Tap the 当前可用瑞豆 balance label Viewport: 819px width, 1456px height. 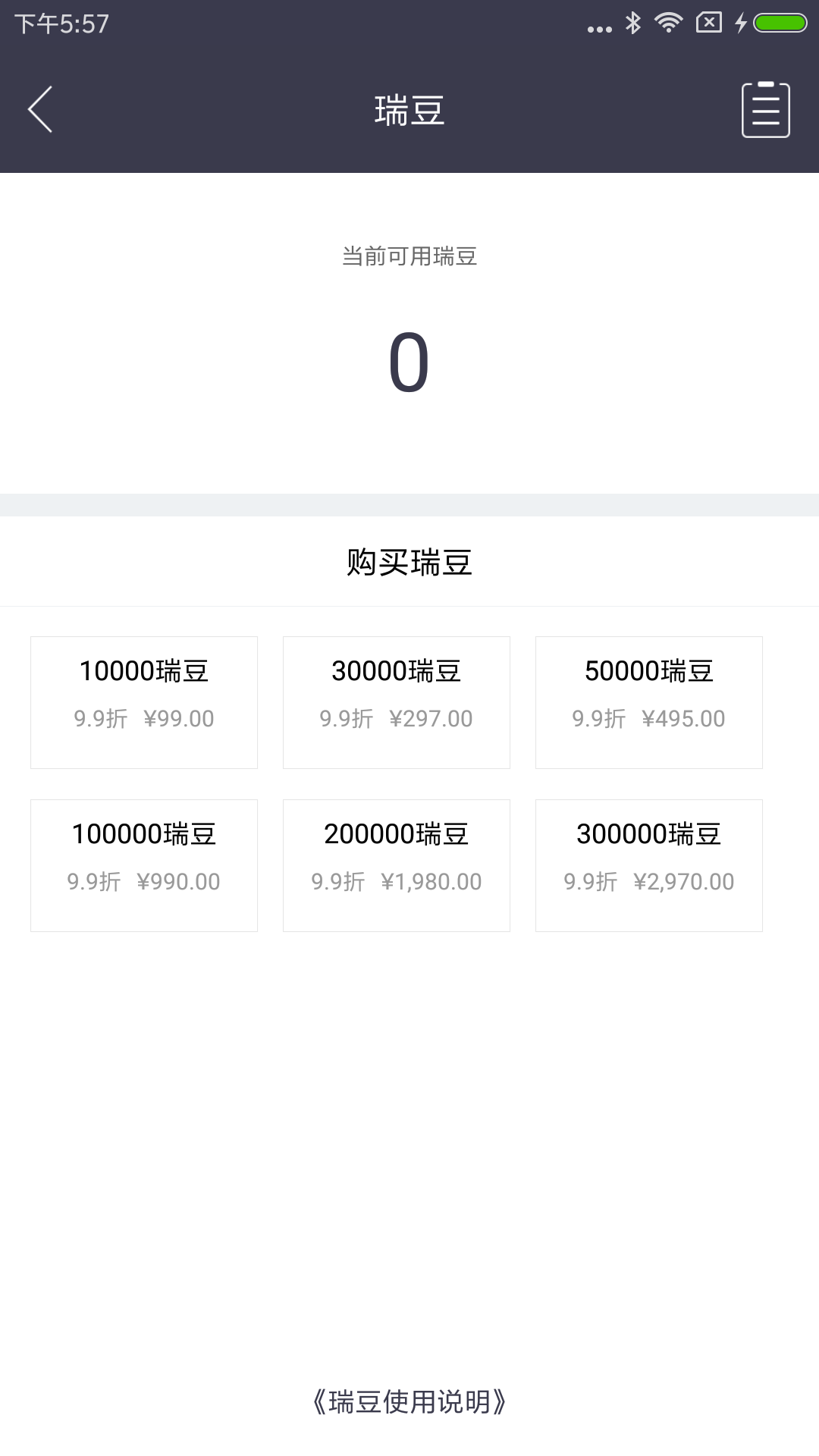409,258
